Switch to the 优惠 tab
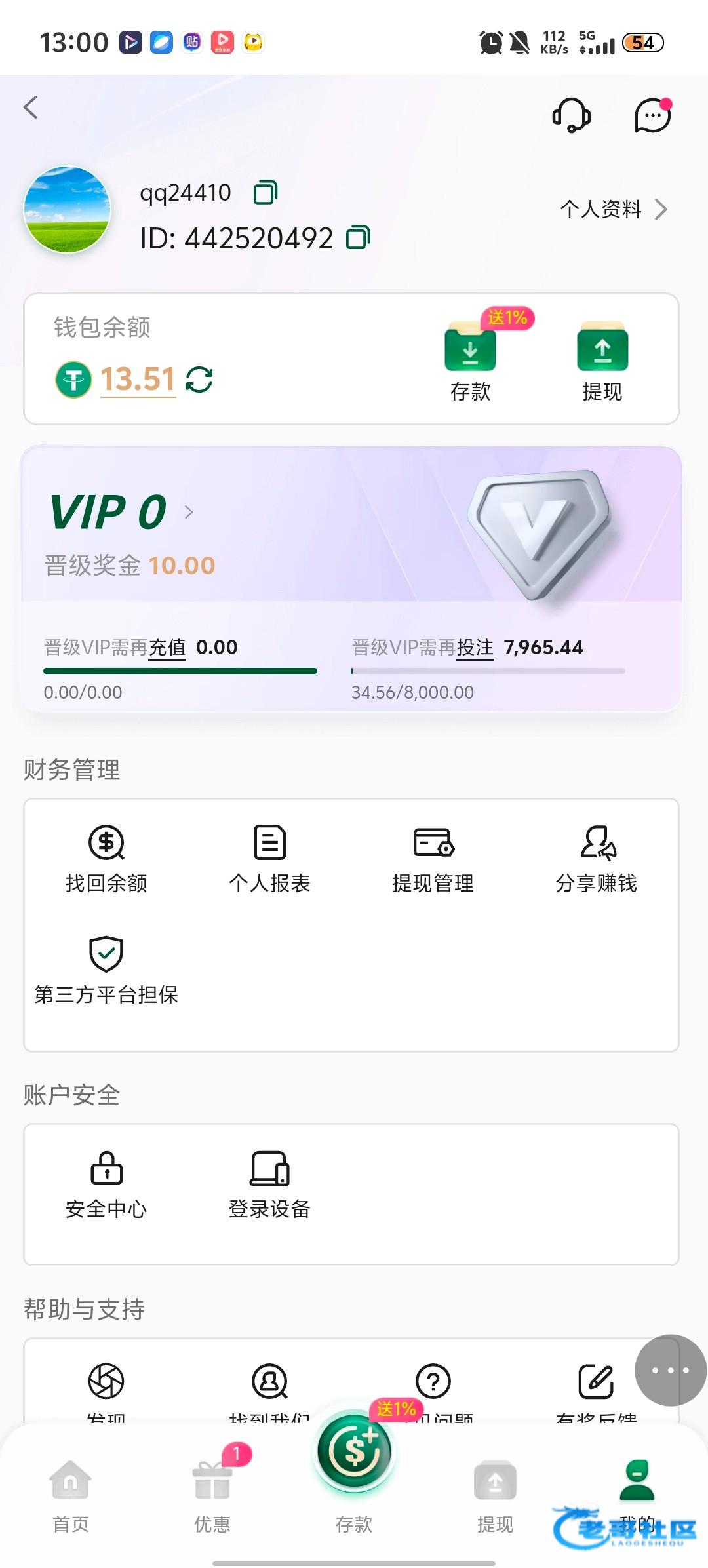This screenshot has width=708, height=1568. pos(212,1495)
